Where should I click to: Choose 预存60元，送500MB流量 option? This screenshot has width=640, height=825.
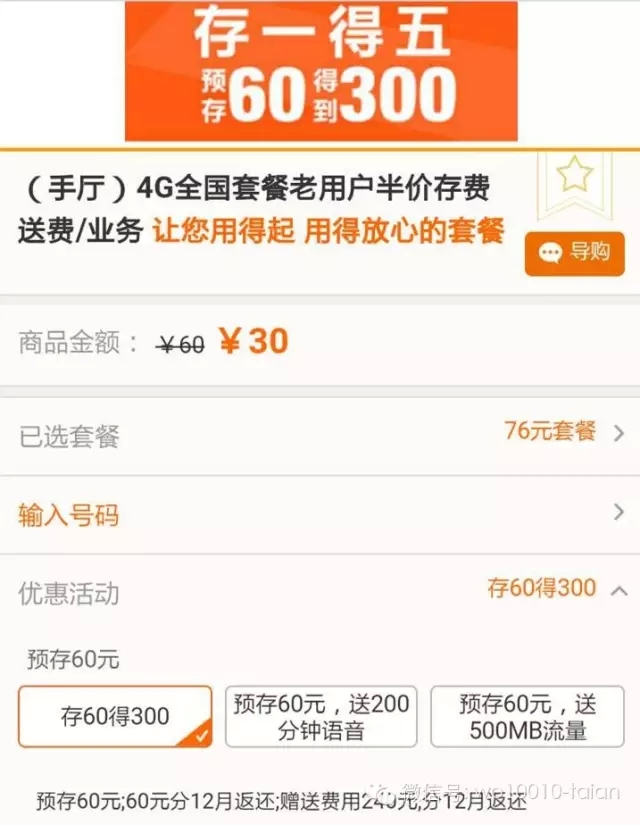click(x=527, y=716)
